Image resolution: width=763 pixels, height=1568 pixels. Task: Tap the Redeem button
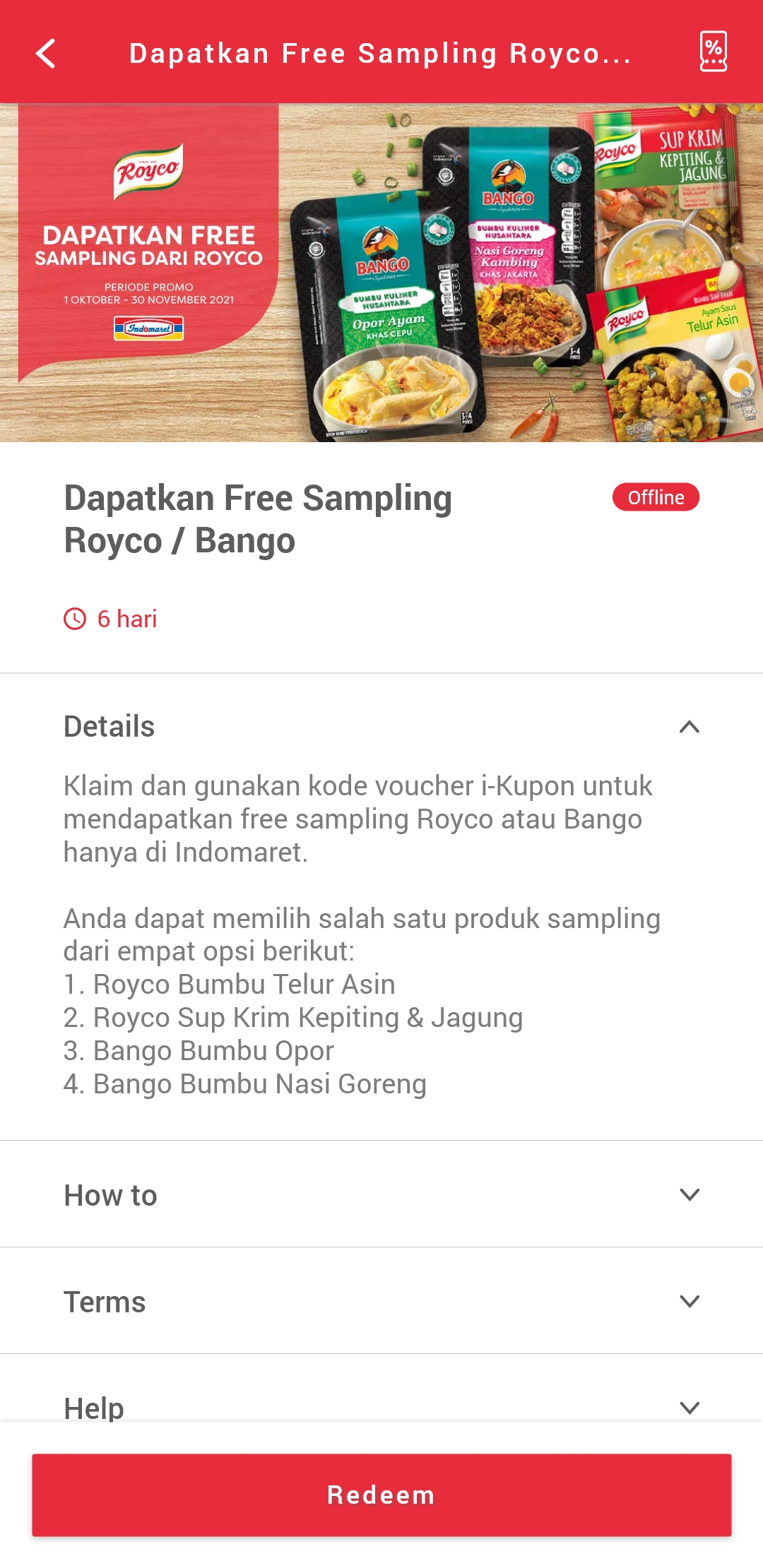pos(381,1495)
